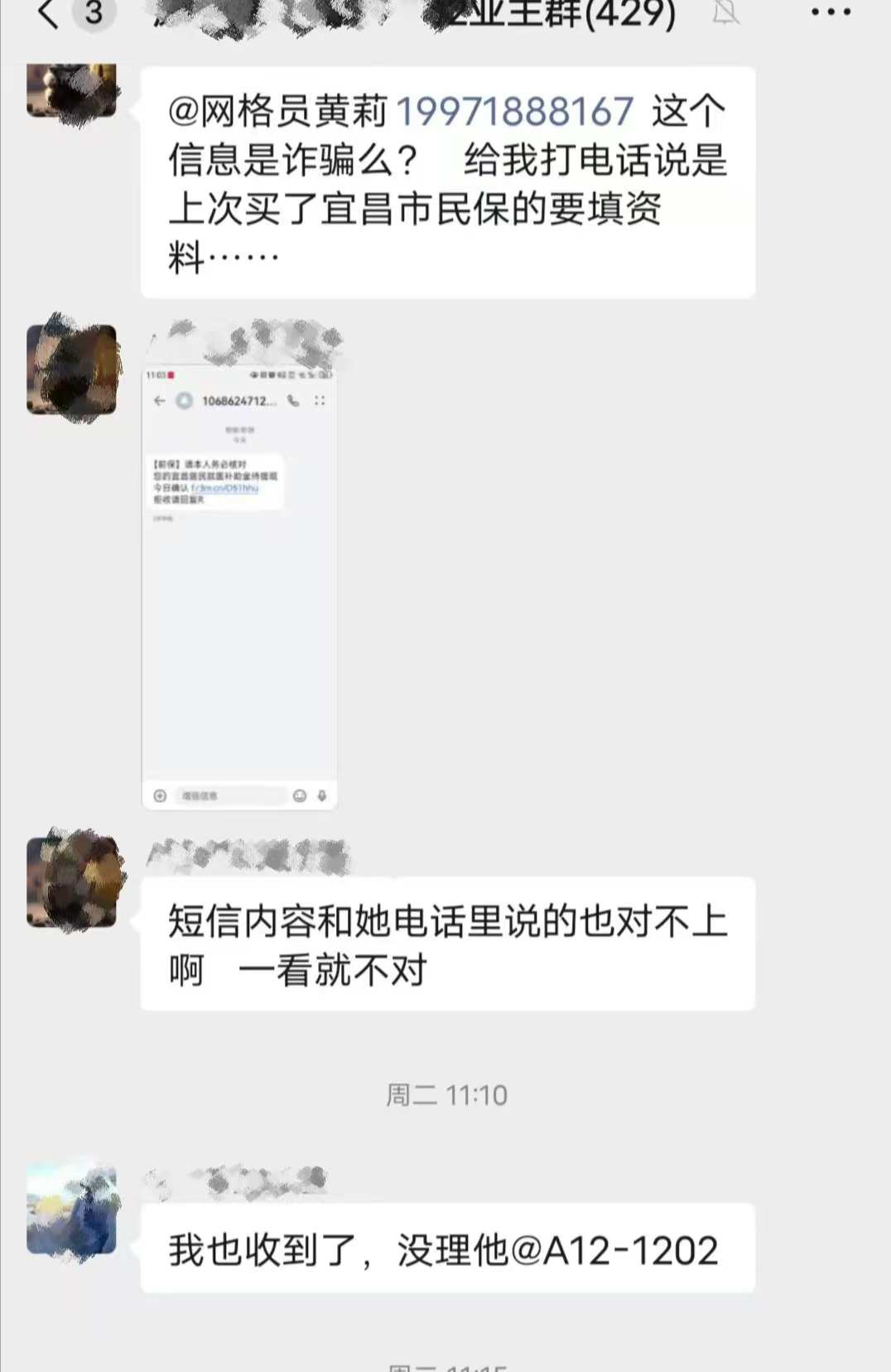This screenshot has width=891, height=1372.
Task: Go back to the chat list
Action: pyautogui.click(x=50, y=13)
